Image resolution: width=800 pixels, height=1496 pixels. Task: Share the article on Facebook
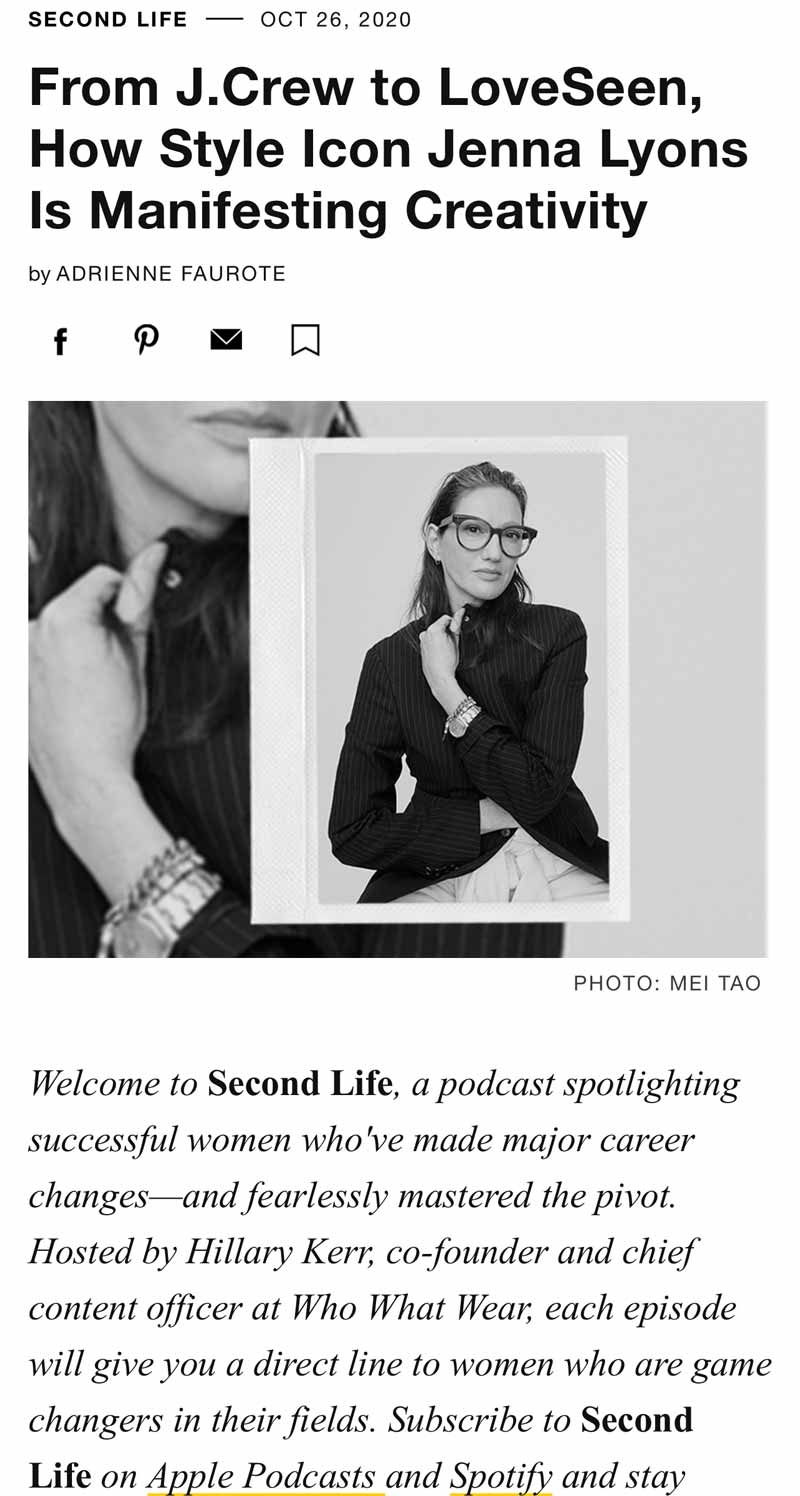(61, 341)
